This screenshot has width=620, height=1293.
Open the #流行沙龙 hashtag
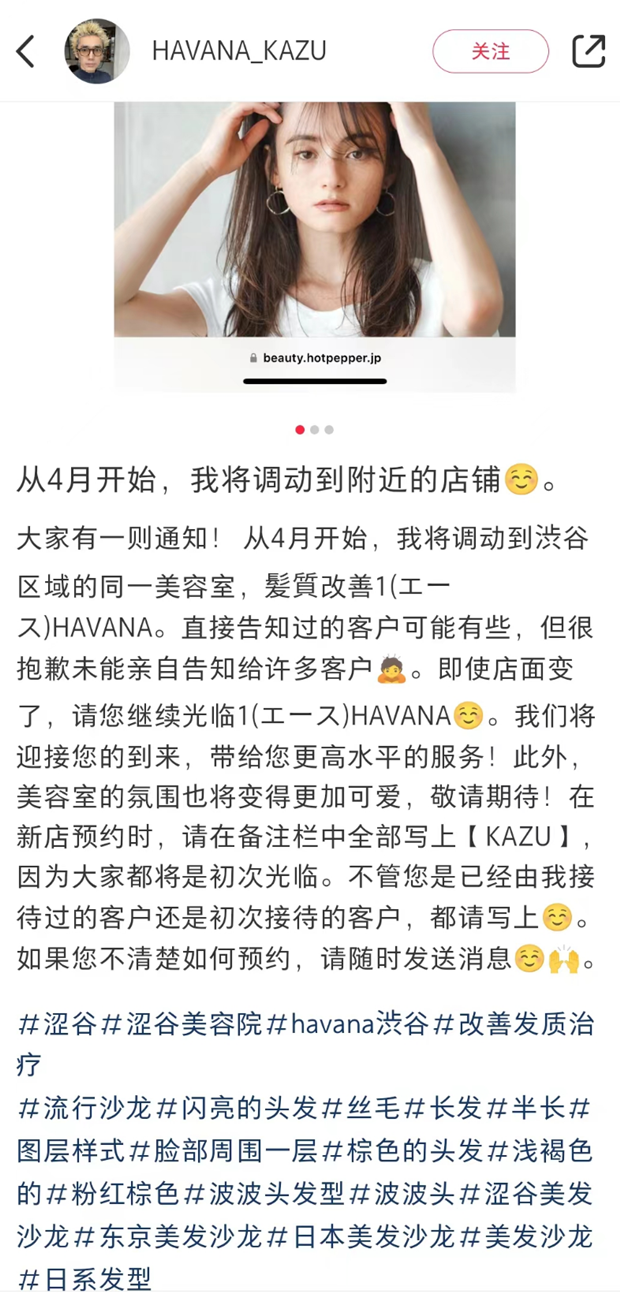point(84,1108)
